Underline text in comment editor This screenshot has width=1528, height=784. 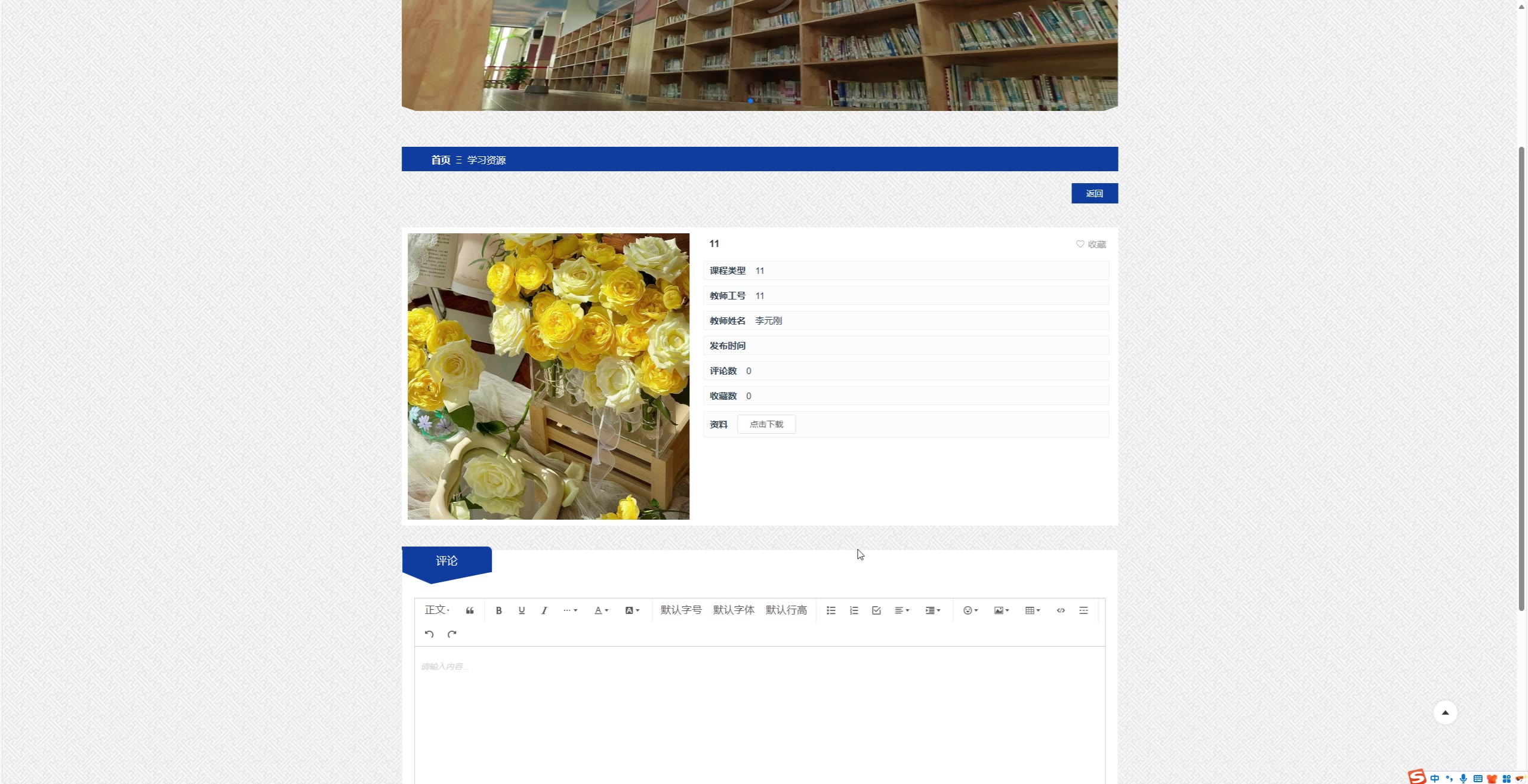tap(521, 610)
